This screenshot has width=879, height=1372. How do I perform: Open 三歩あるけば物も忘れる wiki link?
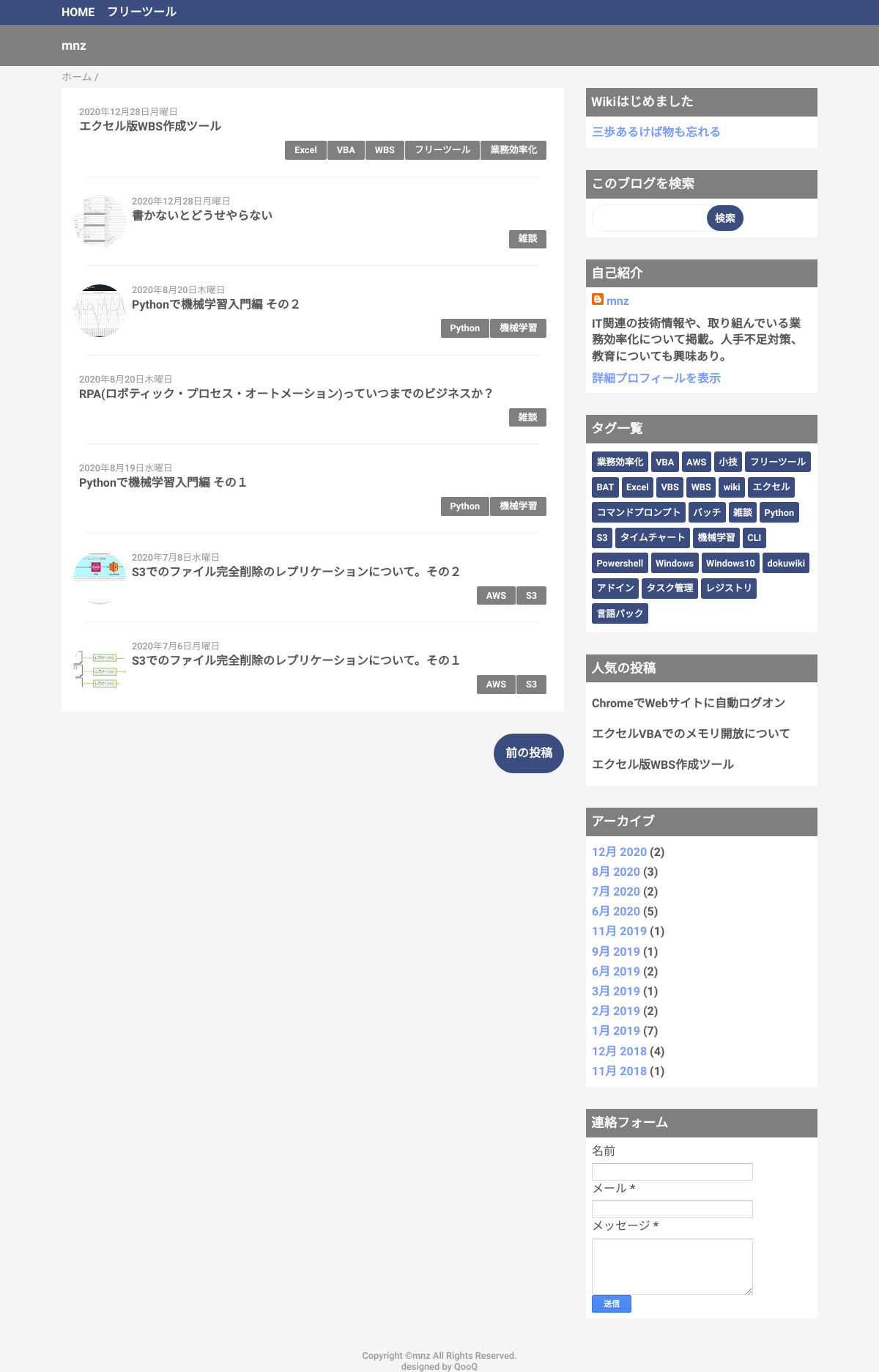coord(656,132)
